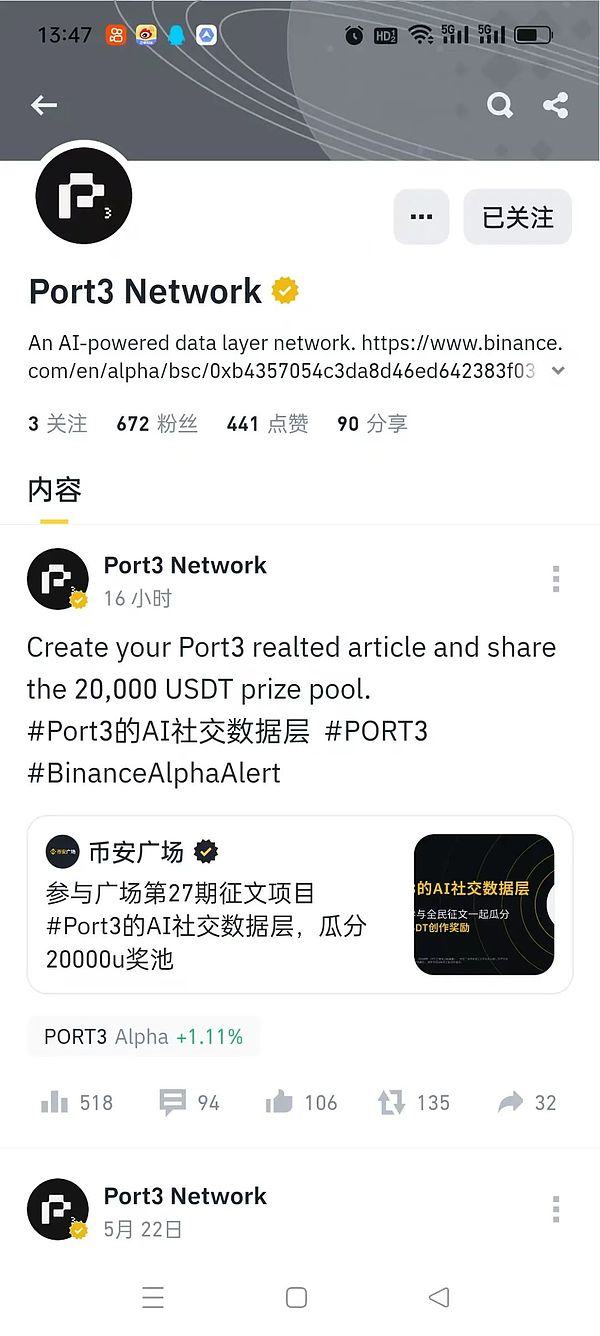This screenshot has height=1336, width=600.
Task: Select the 内容 tab
Action: click(54, 490)
